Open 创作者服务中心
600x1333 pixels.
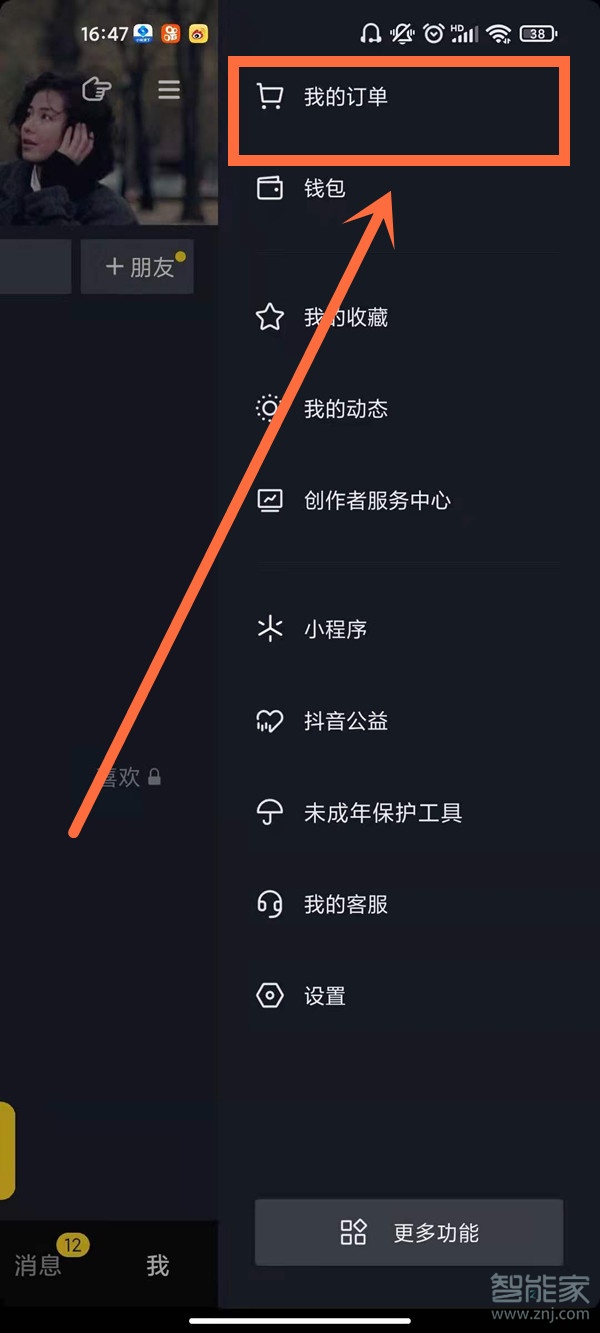pos(376,501)
